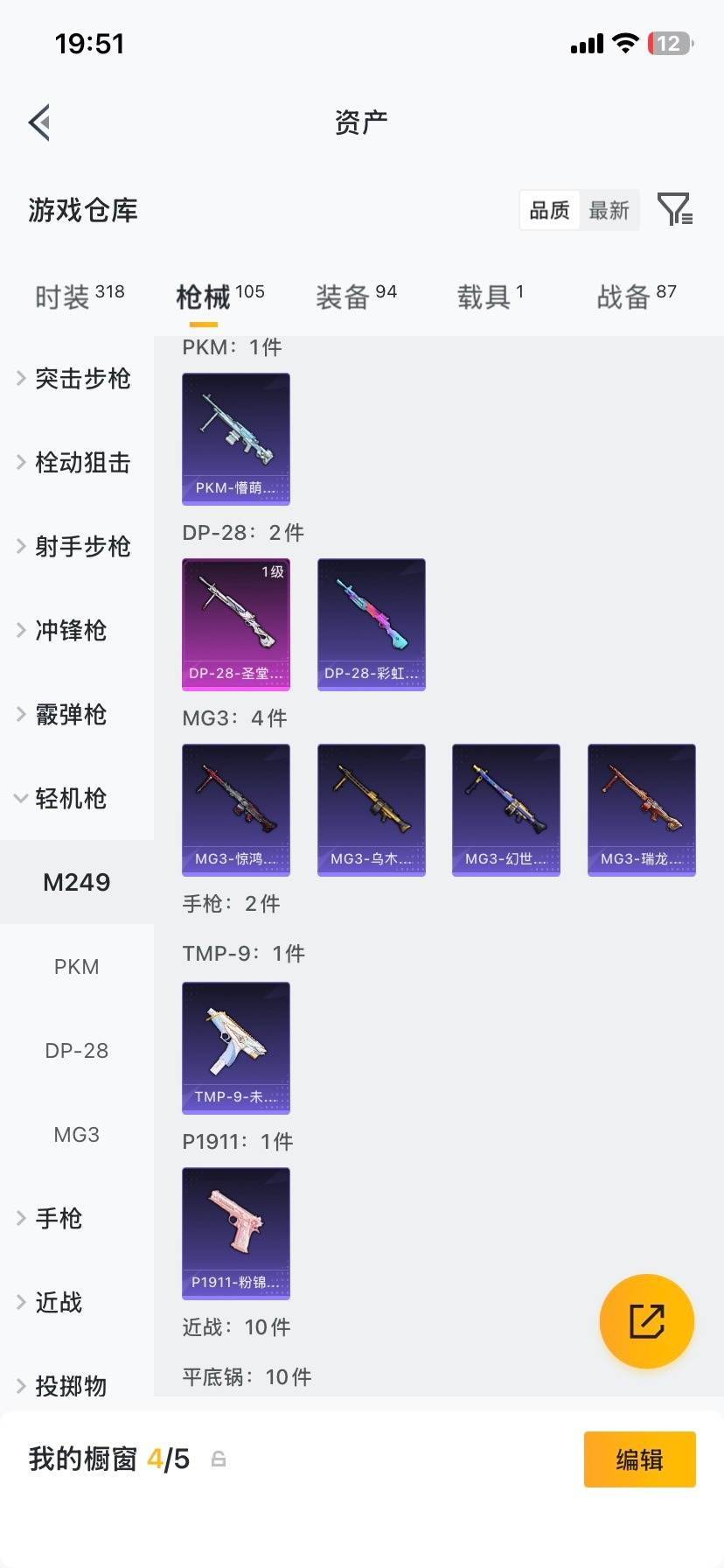Expand the 突击步枪 category
This screenshot has height=1568, width=724.
[80, 379]
